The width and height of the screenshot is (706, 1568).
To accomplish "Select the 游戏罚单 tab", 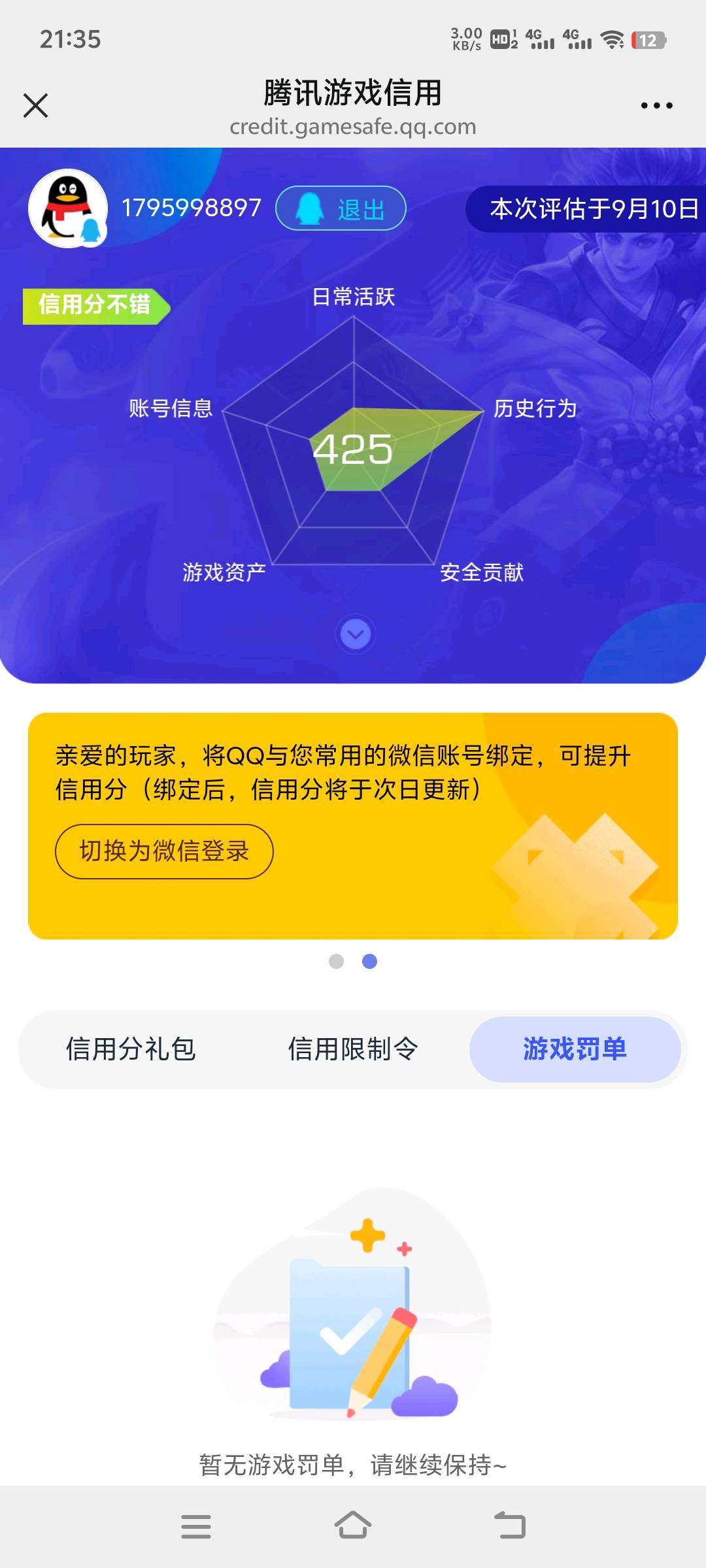I will click(x=575, y=1049).
